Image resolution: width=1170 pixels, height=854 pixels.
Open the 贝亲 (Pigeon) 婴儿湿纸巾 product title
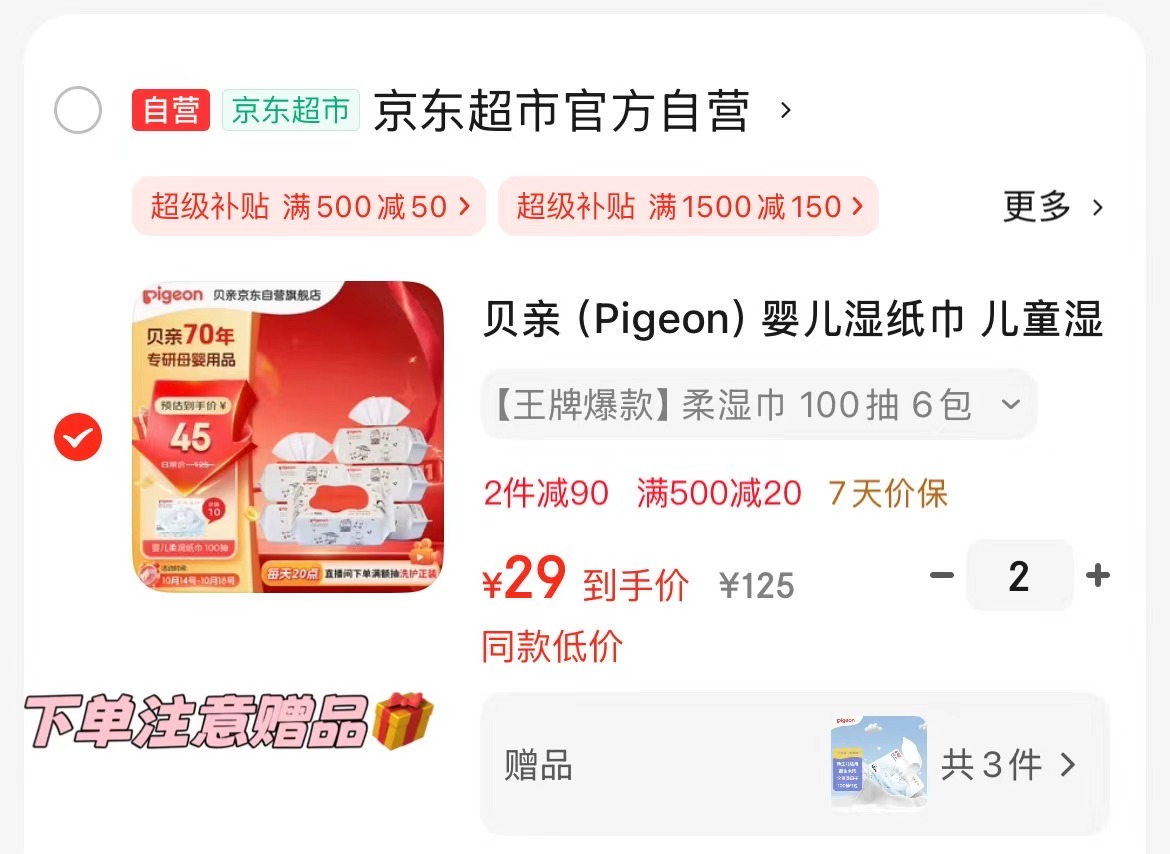coord(792,320)
